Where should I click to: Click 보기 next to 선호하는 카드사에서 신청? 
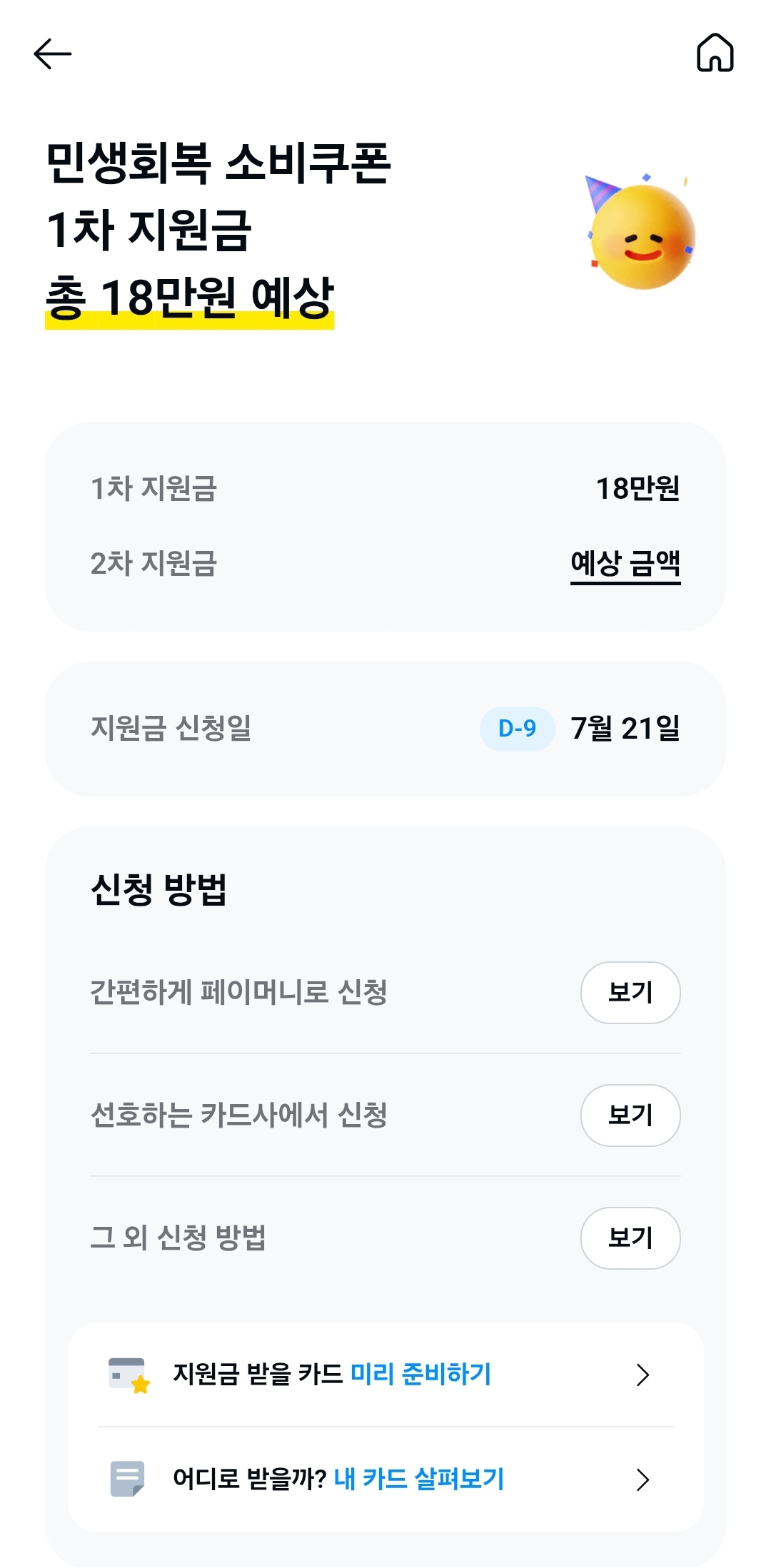click(630, 1115)
